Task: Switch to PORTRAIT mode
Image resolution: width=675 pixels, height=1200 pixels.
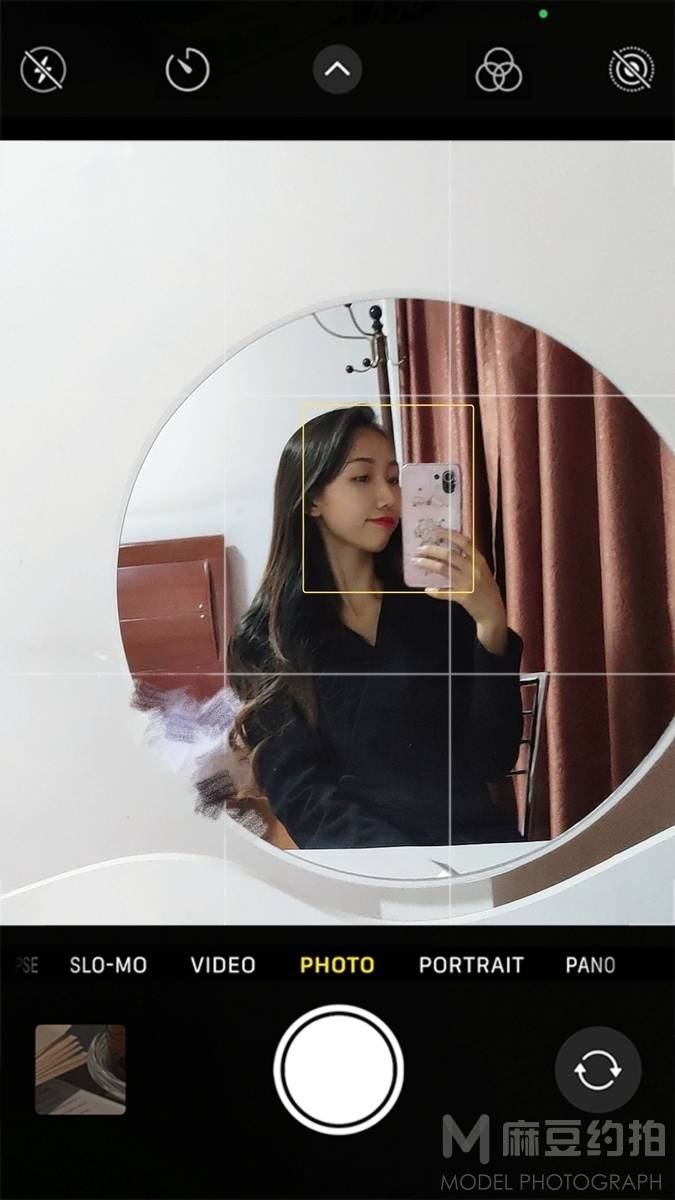Action: pos(471,965)
